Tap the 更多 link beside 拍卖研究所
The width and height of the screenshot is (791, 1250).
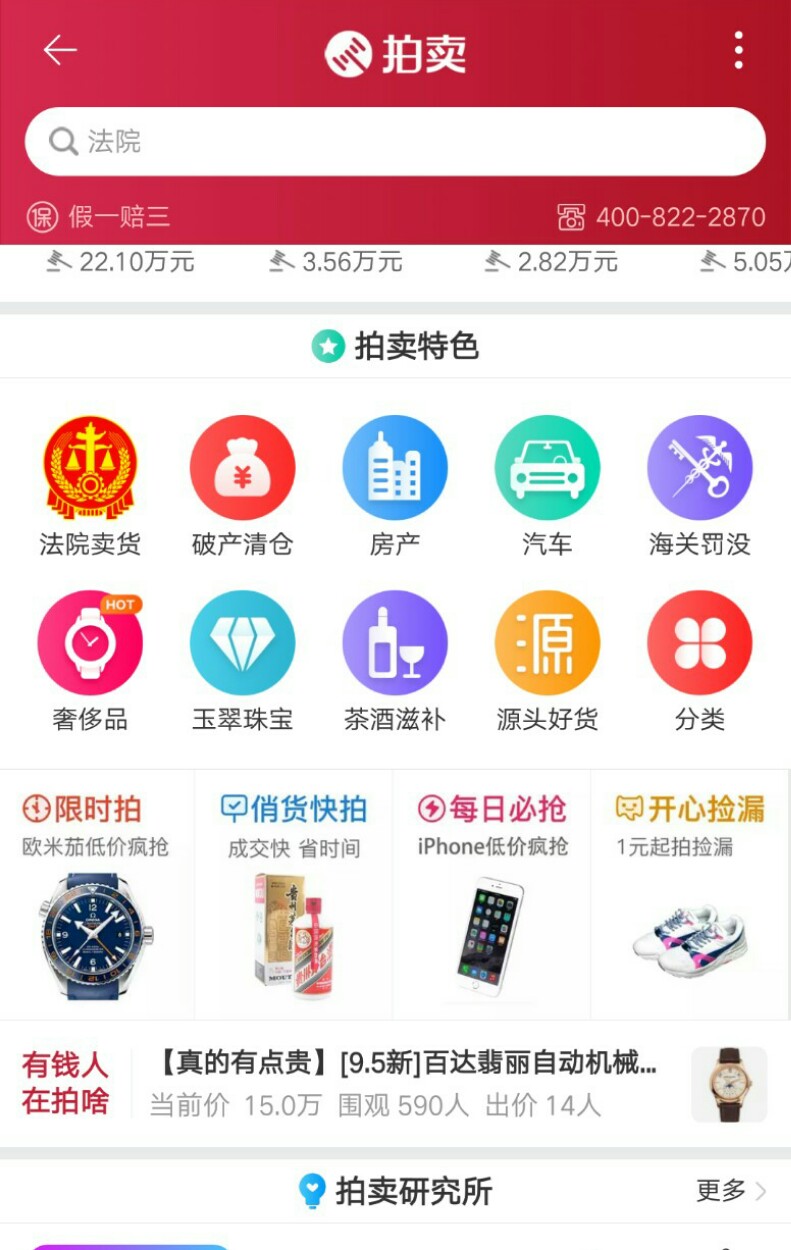tap(720, 1190)
